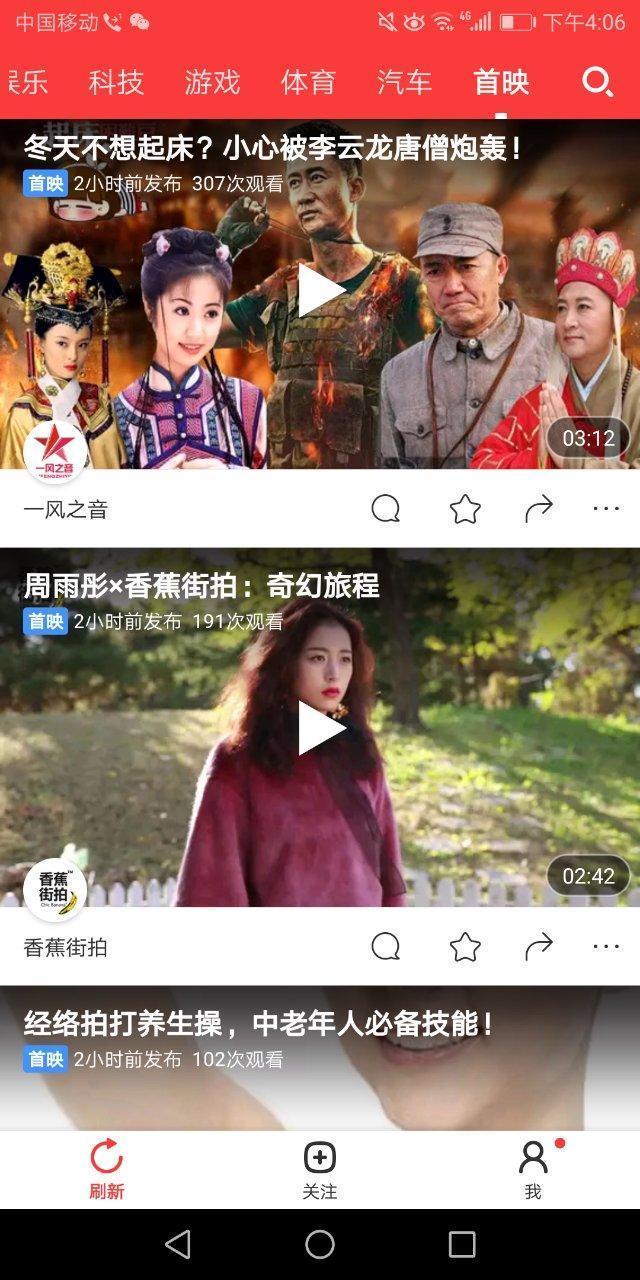Select the 体育 tab
The height and width of the screenshot is (1280, 640).
[308, 82]
